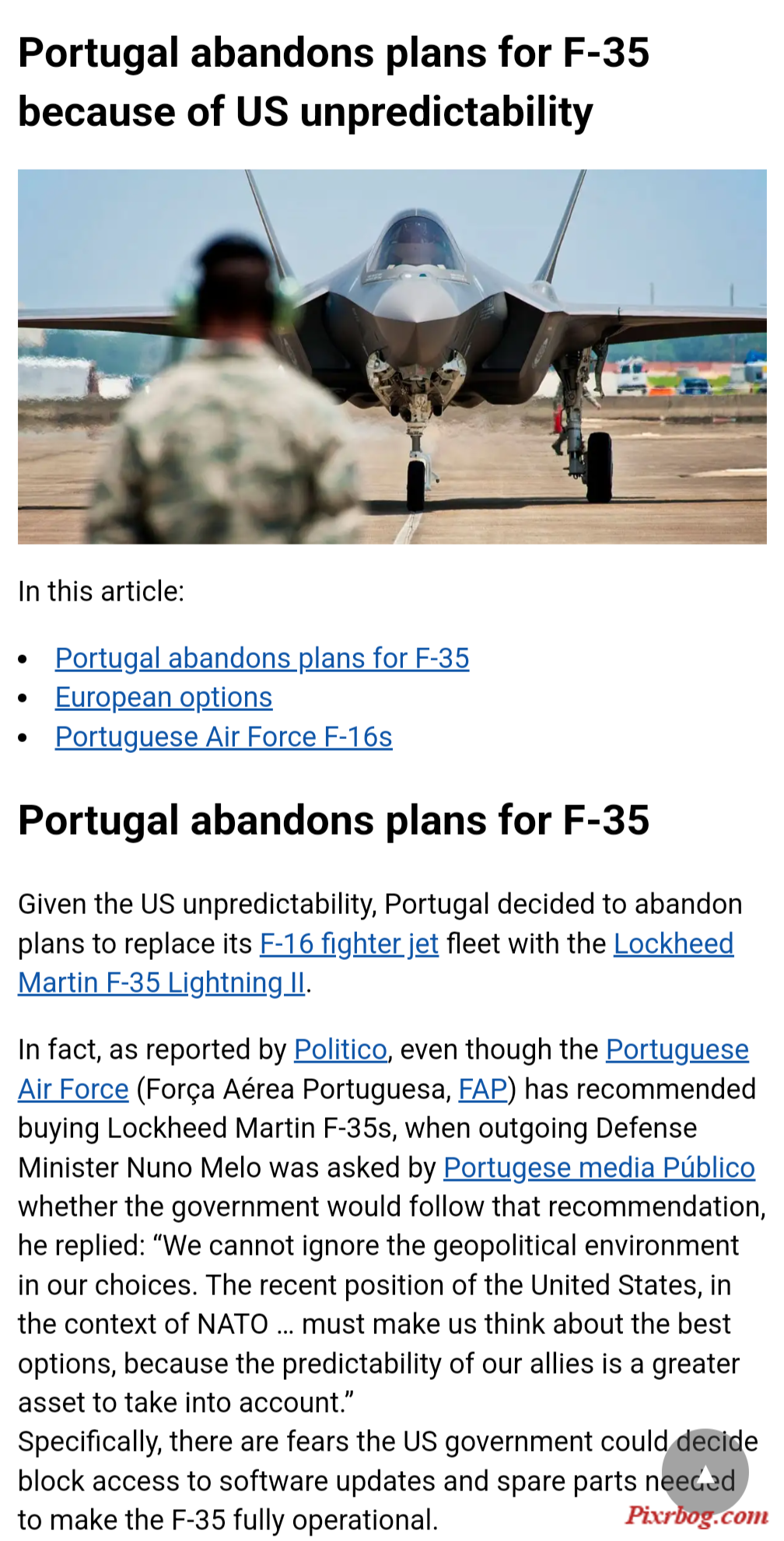Open the 'F-16 fighter jet' link
784x1541 pixels.
tap(349, 944)
